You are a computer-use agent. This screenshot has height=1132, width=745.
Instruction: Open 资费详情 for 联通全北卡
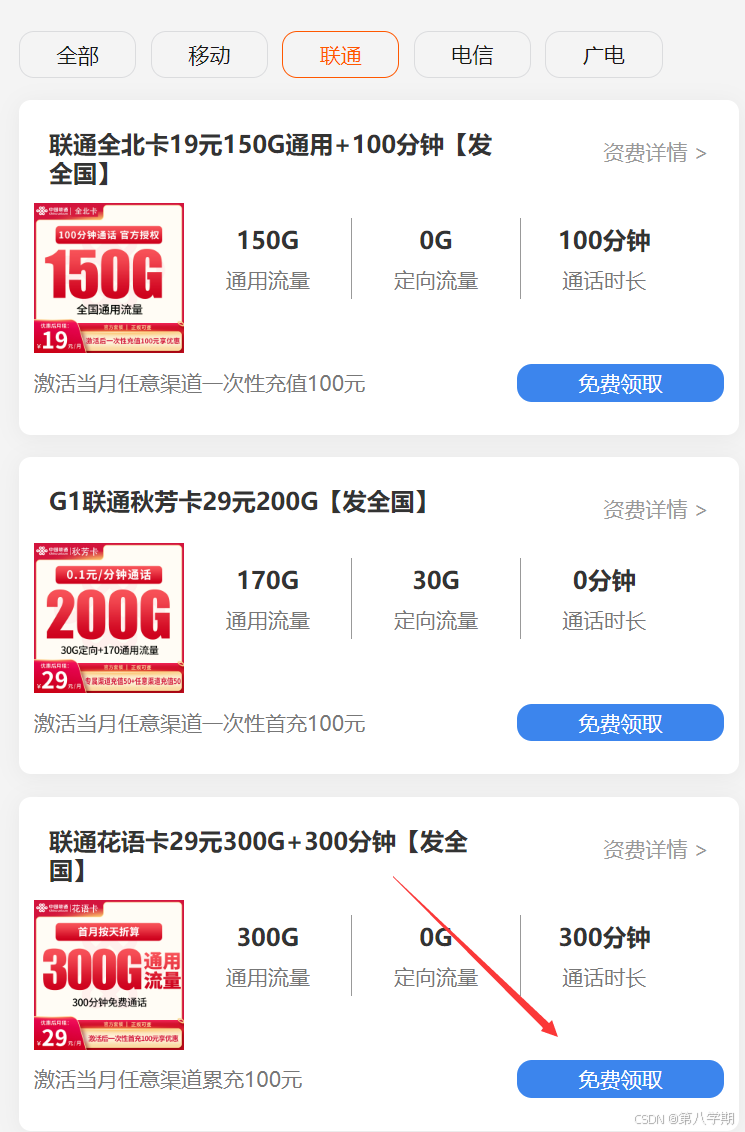(654, 153)
